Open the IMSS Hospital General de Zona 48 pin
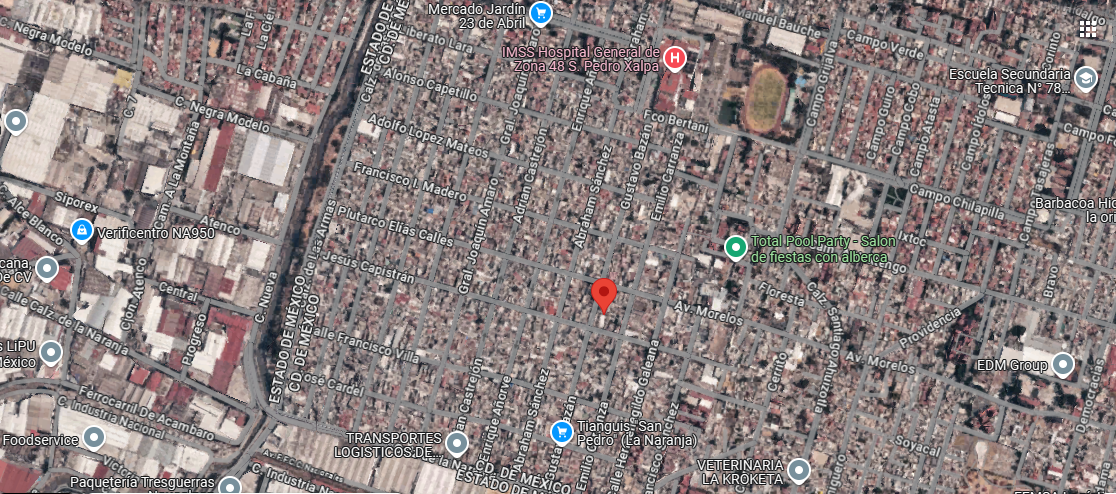Viewport: 1116px width, 494px height. click(x=674, y=58)
